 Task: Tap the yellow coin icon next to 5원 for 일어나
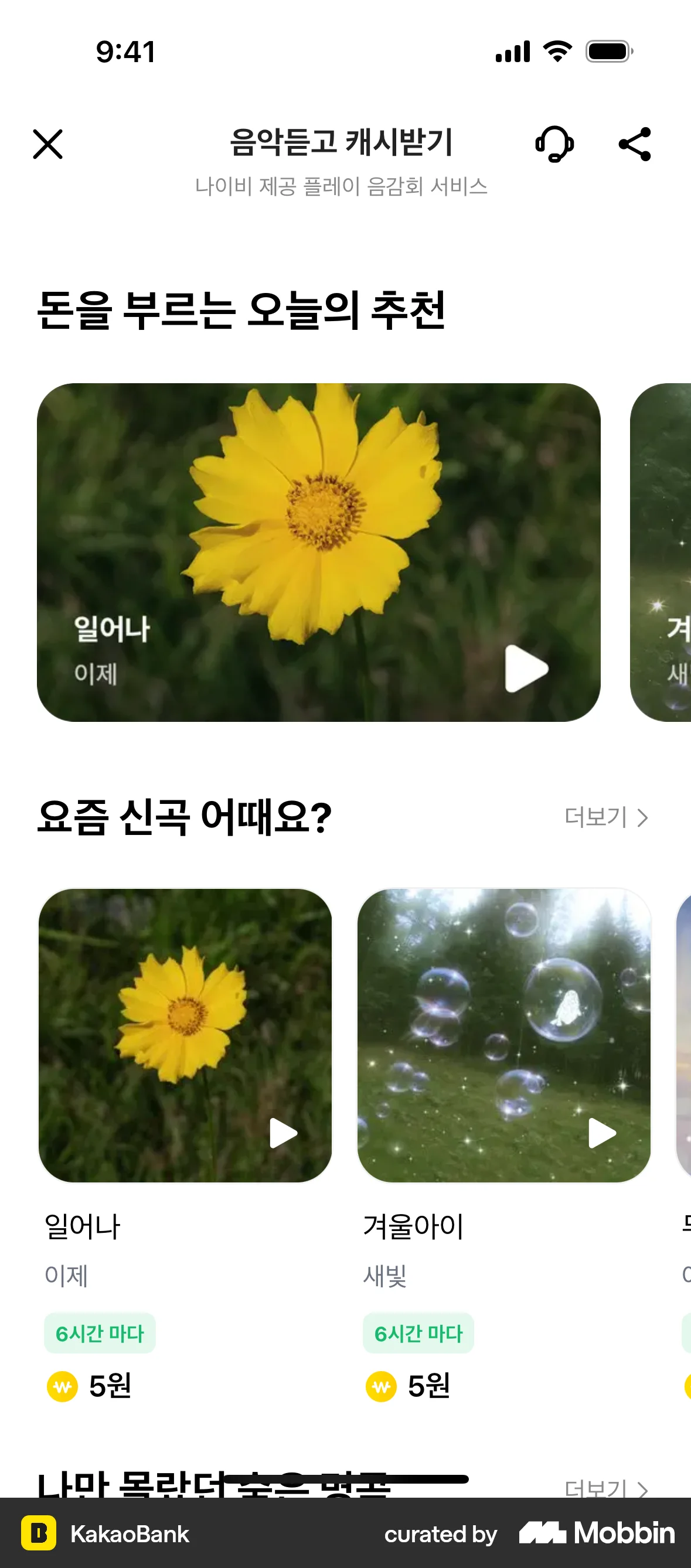[x=61, y=1388]
